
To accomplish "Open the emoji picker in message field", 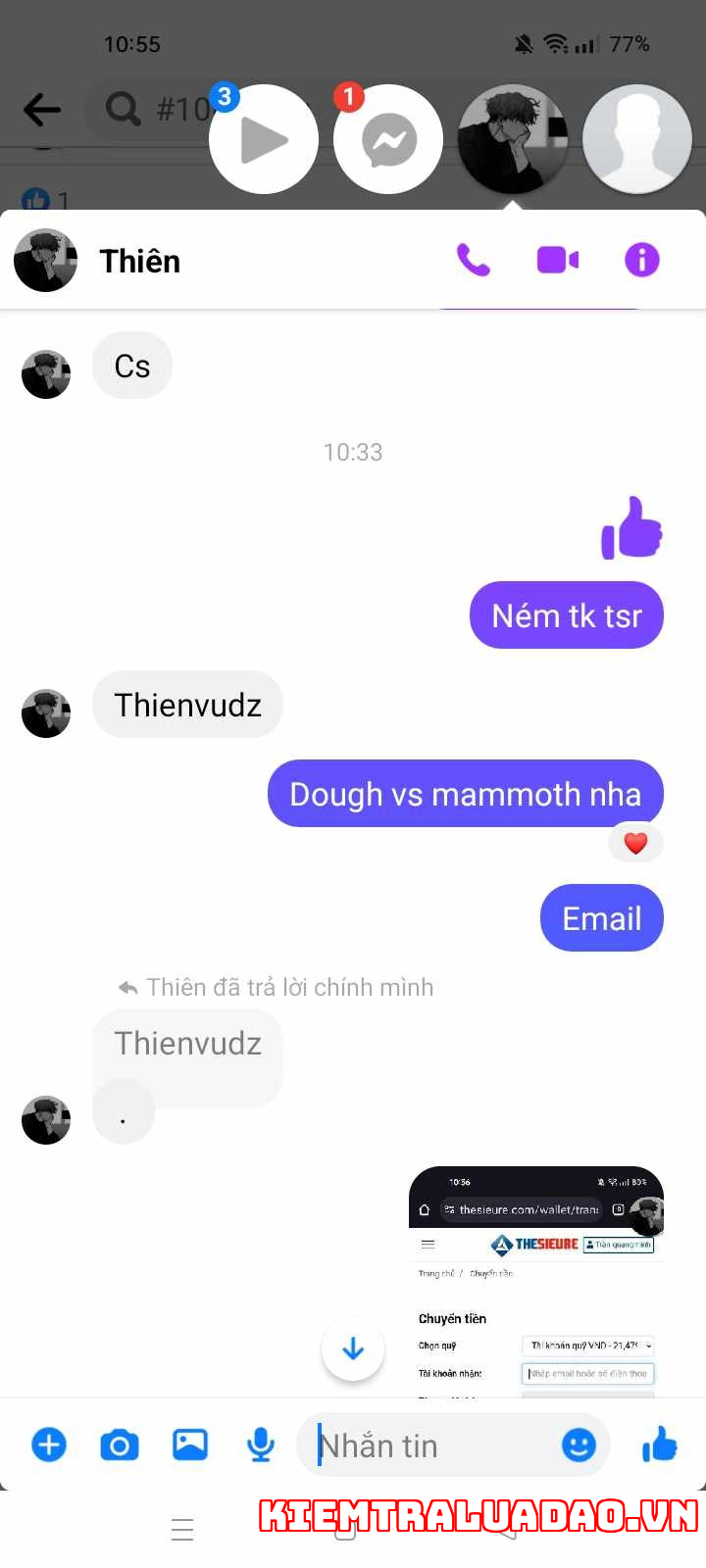I will click(579, 1445).
